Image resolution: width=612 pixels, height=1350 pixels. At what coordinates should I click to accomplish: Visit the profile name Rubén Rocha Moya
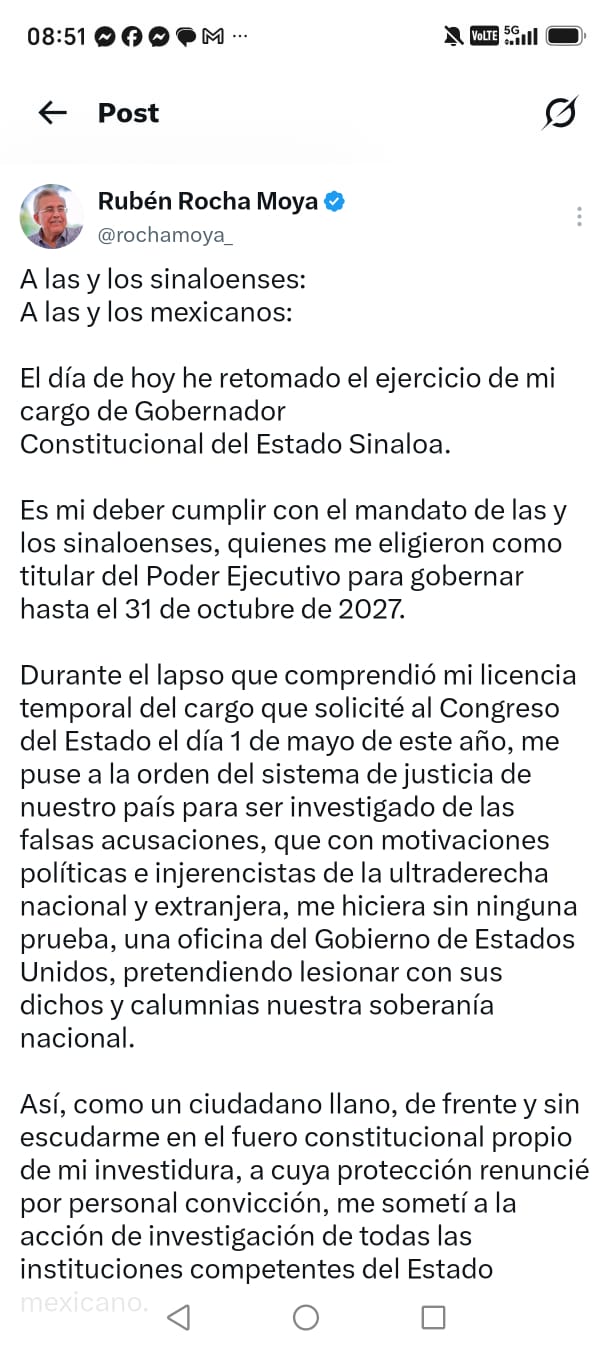point(208,201)
